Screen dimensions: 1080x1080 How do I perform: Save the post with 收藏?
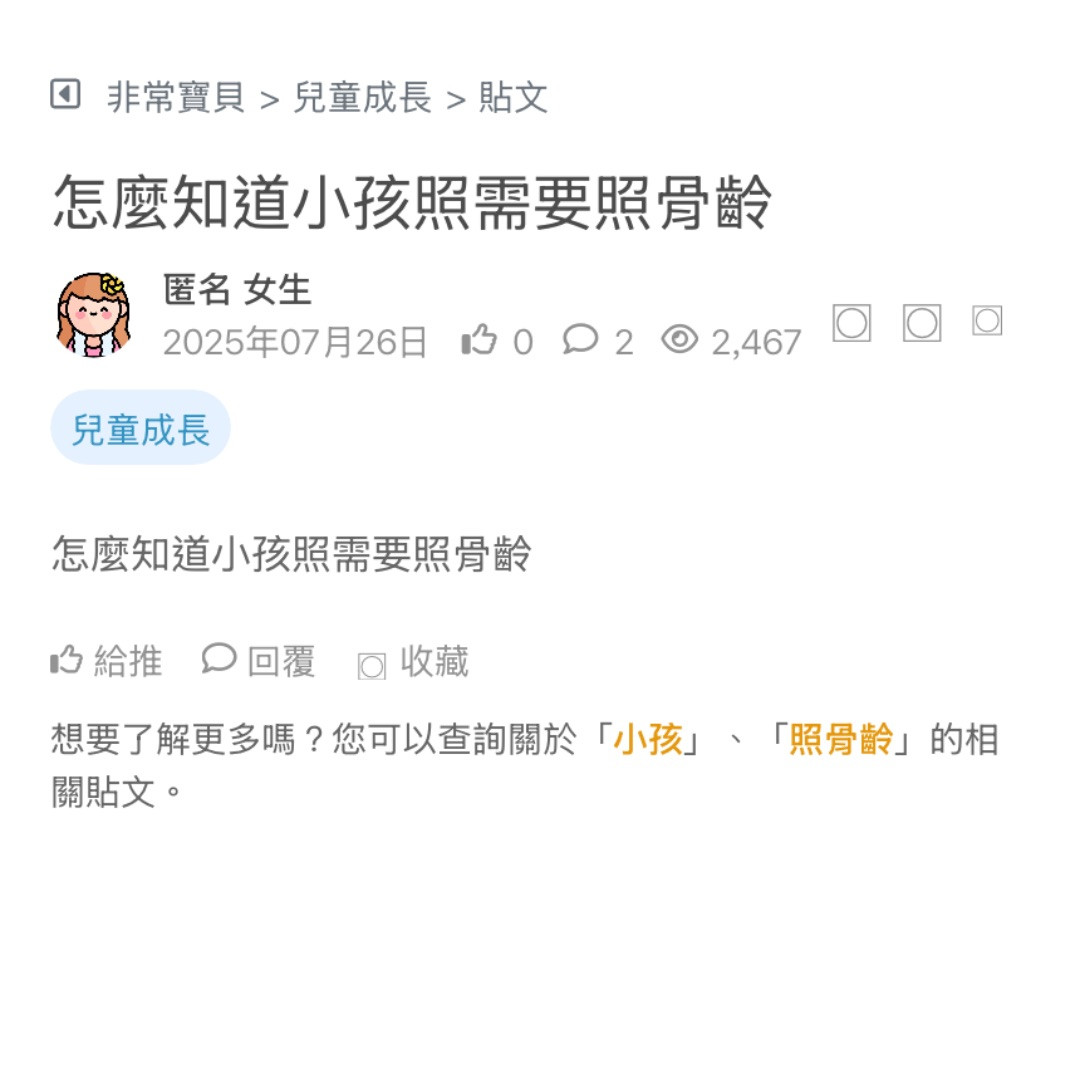click(414, 662)
